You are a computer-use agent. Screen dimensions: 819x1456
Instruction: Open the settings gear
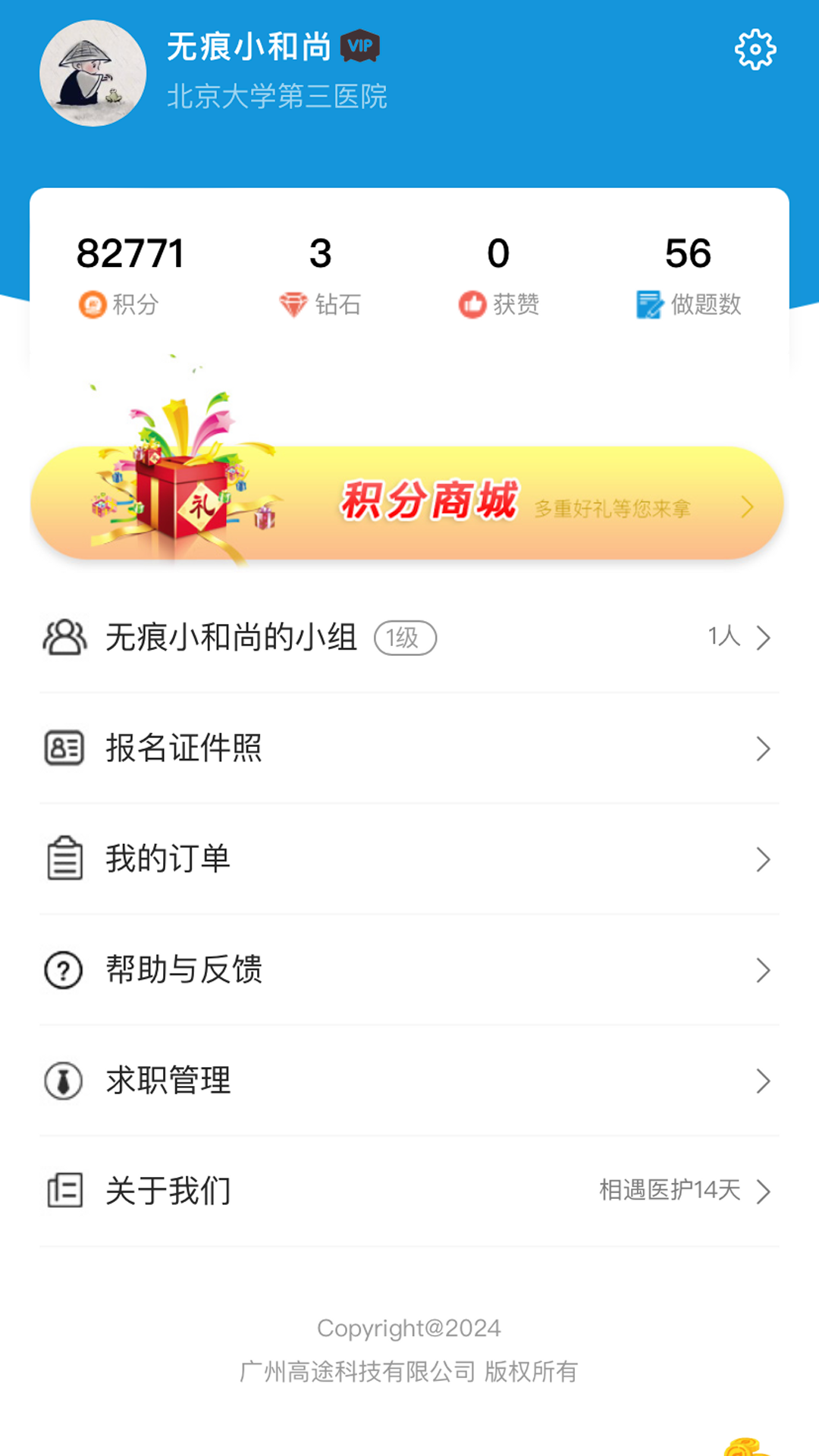(754, 48)
